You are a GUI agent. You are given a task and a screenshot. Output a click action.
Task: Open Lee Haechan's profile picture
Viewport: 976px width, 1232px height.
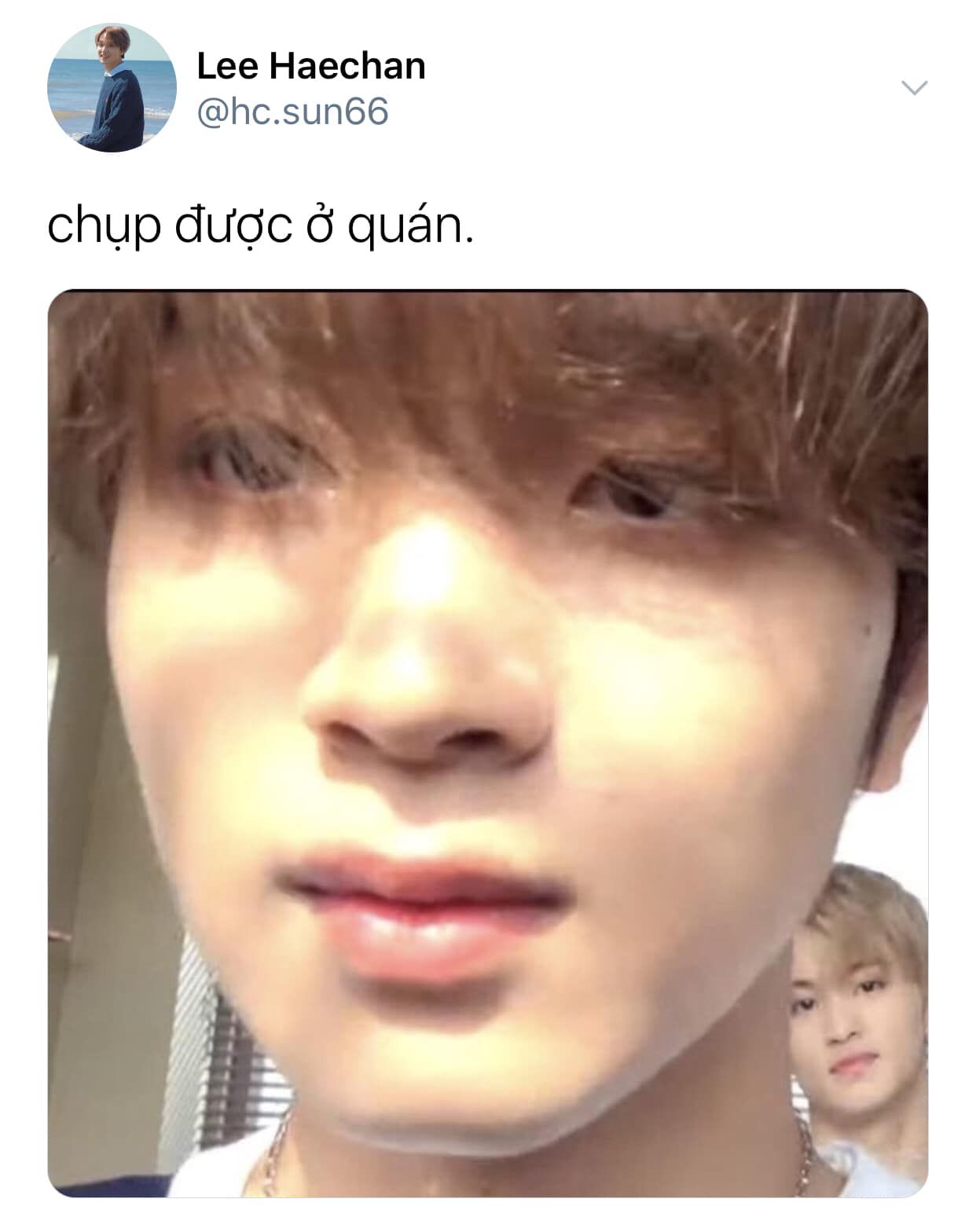click(x=112, y=88)
